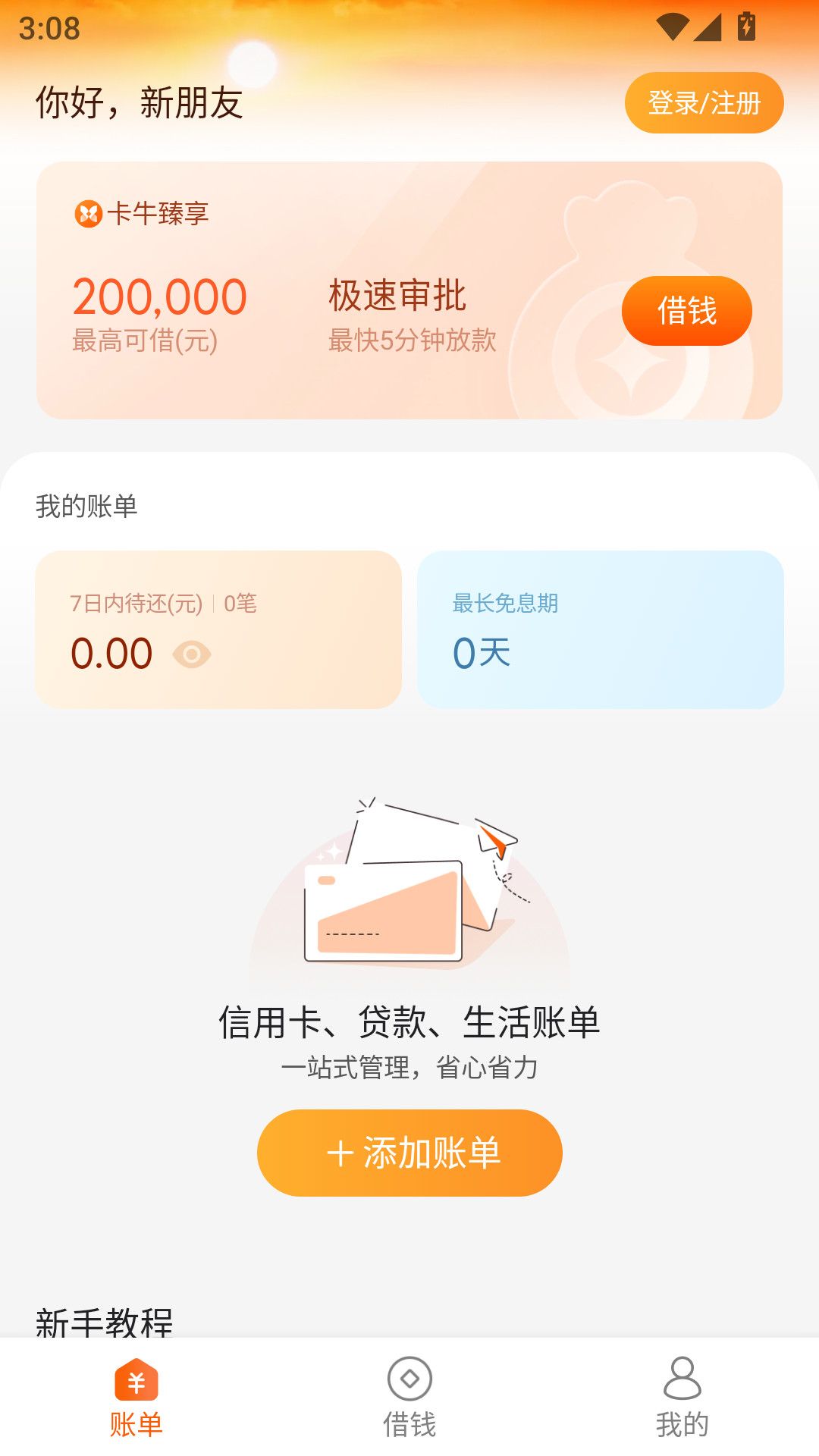Tap the Wi-Fi icon in status bar
This screenshot has width=819, height=1456.
tap(673, 25)
